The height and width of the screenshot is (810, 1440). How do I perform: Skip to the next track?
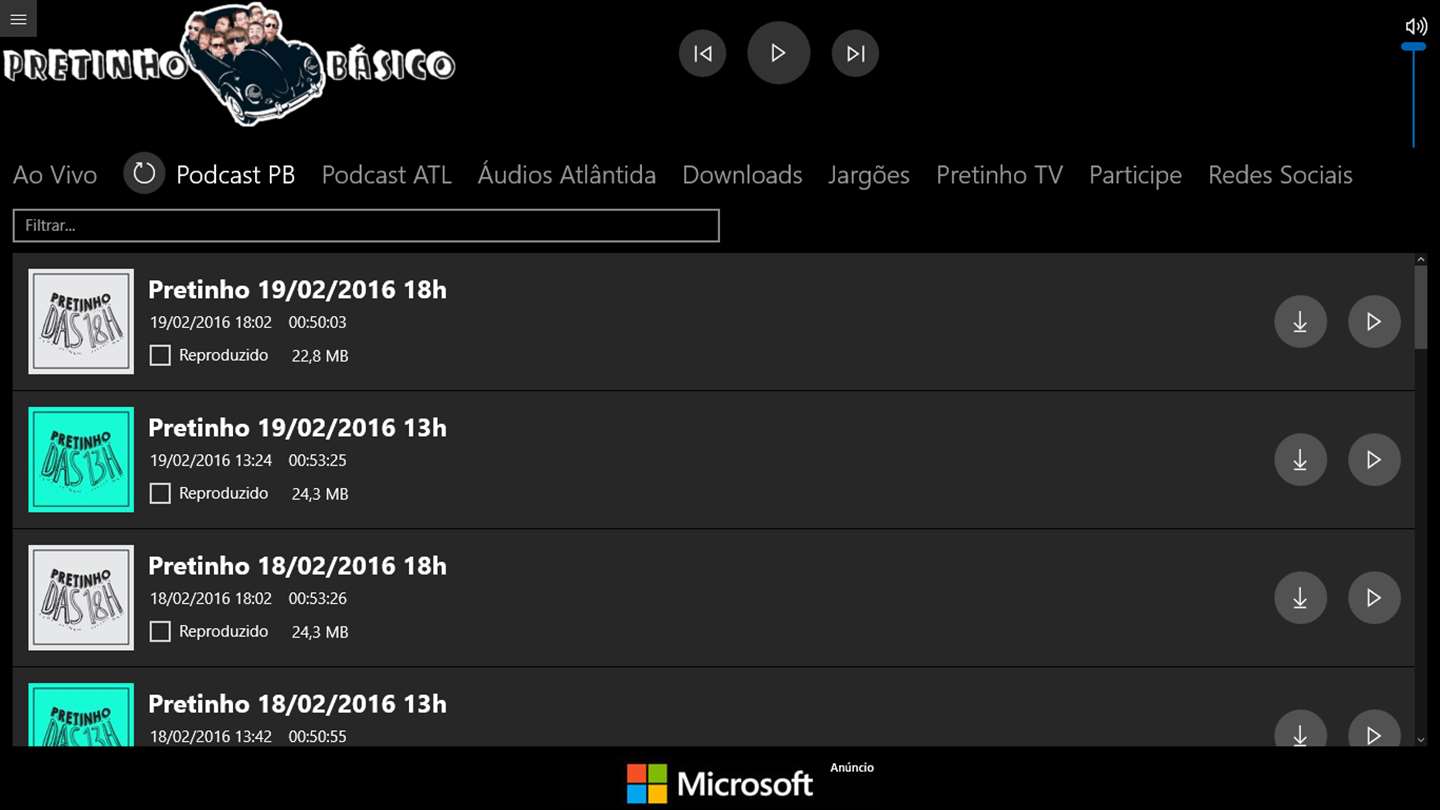pyautogui.click(x=855, y=54)
